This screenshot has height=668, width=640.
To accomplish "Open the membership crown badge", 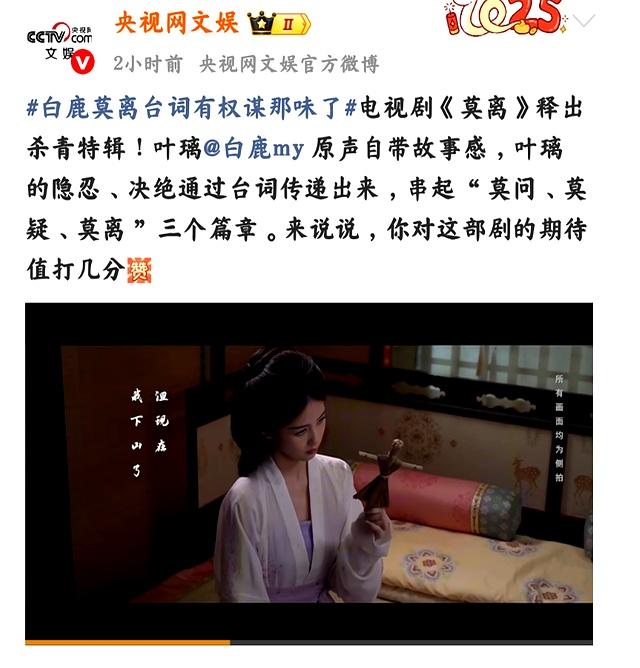I will tap(278, 22).
